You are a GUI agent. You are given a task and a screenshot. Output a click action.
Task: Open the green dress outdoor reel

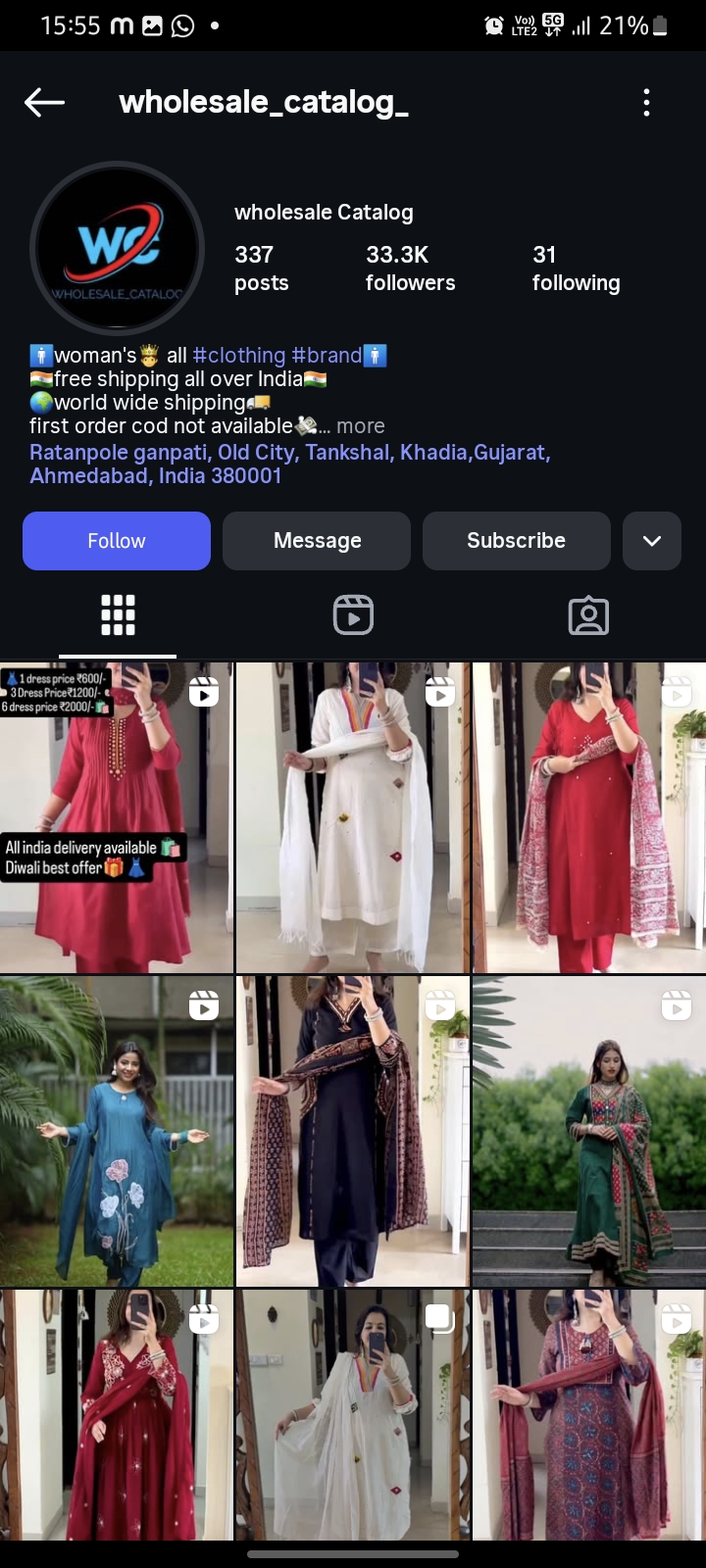(x=588, y=1131)
